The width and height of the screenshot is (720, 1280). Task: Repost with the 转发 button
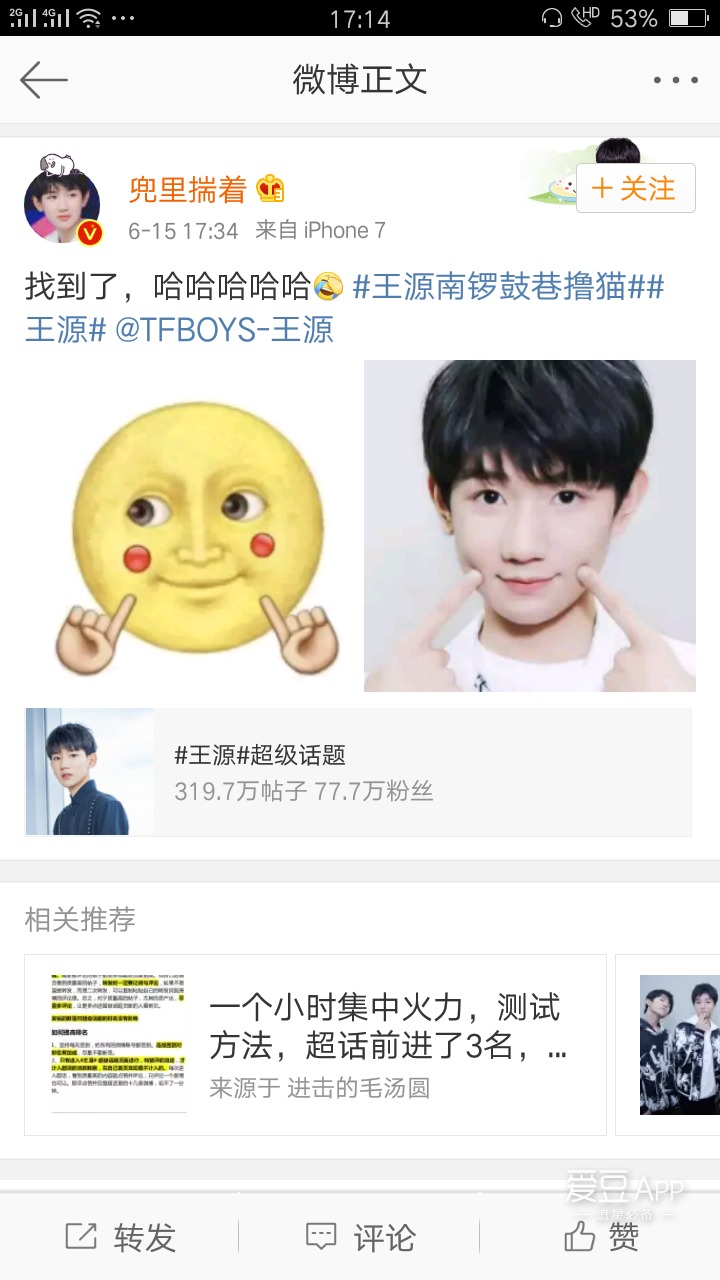pos(120,1238)
